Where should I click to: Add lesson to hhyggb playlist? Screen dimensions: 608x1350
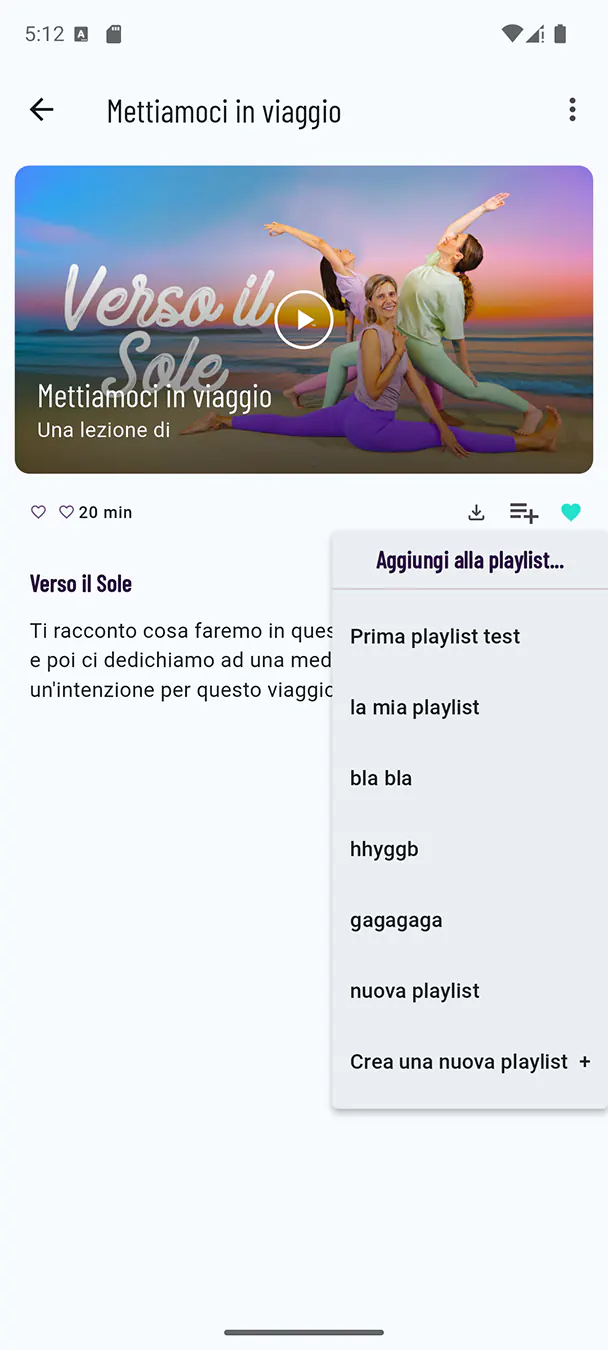(470, 850)
